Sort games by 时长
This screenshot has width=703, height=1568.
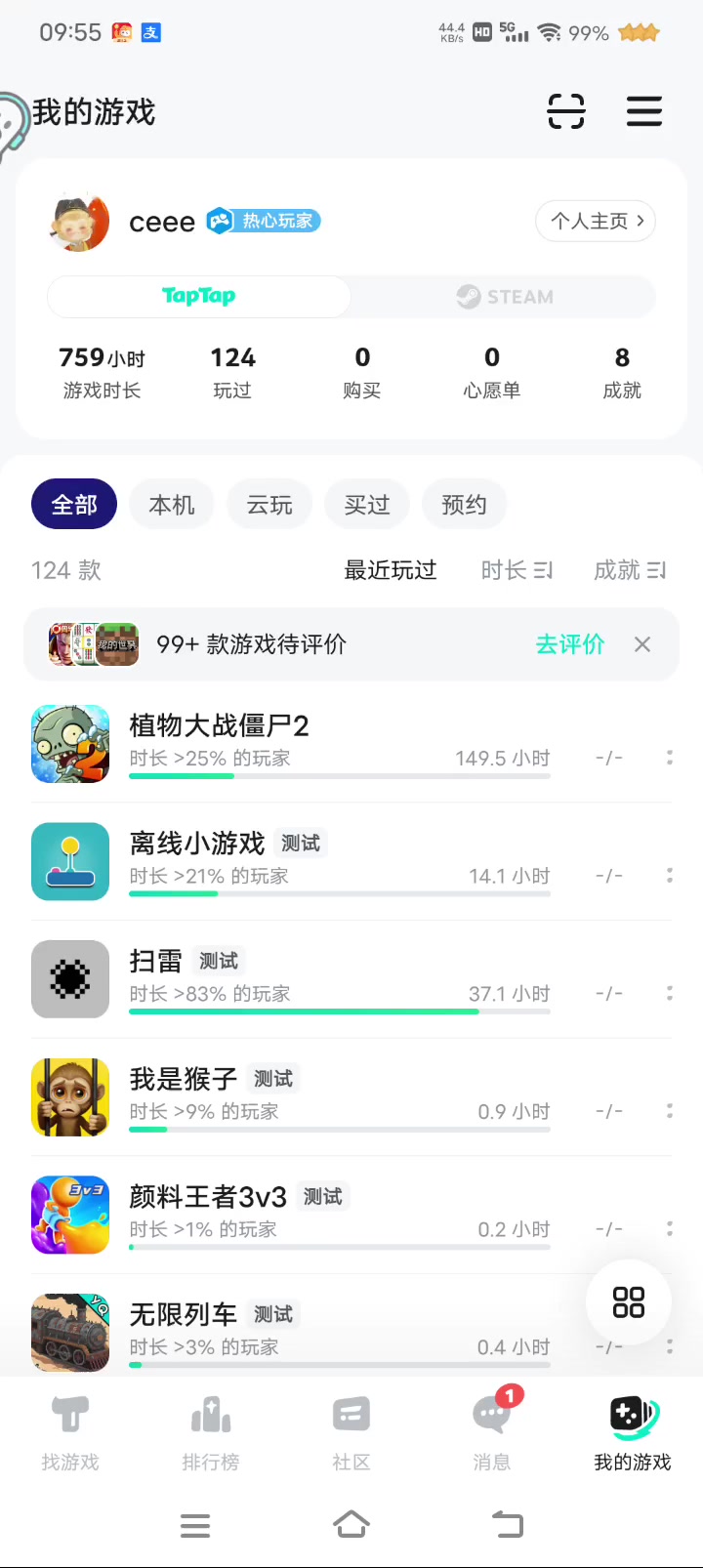pos(517,570)
